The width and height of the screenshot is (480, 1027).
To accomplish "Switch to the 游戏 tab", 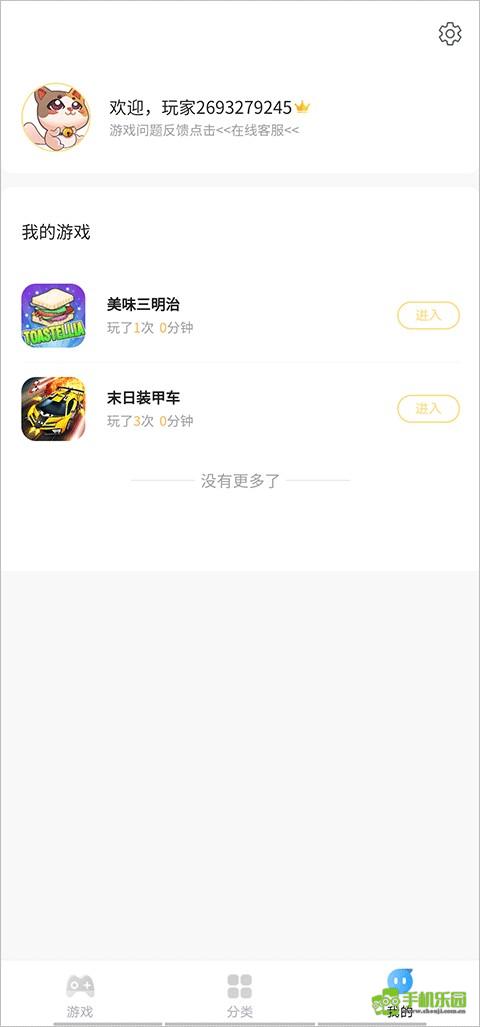I will point(80,996).
